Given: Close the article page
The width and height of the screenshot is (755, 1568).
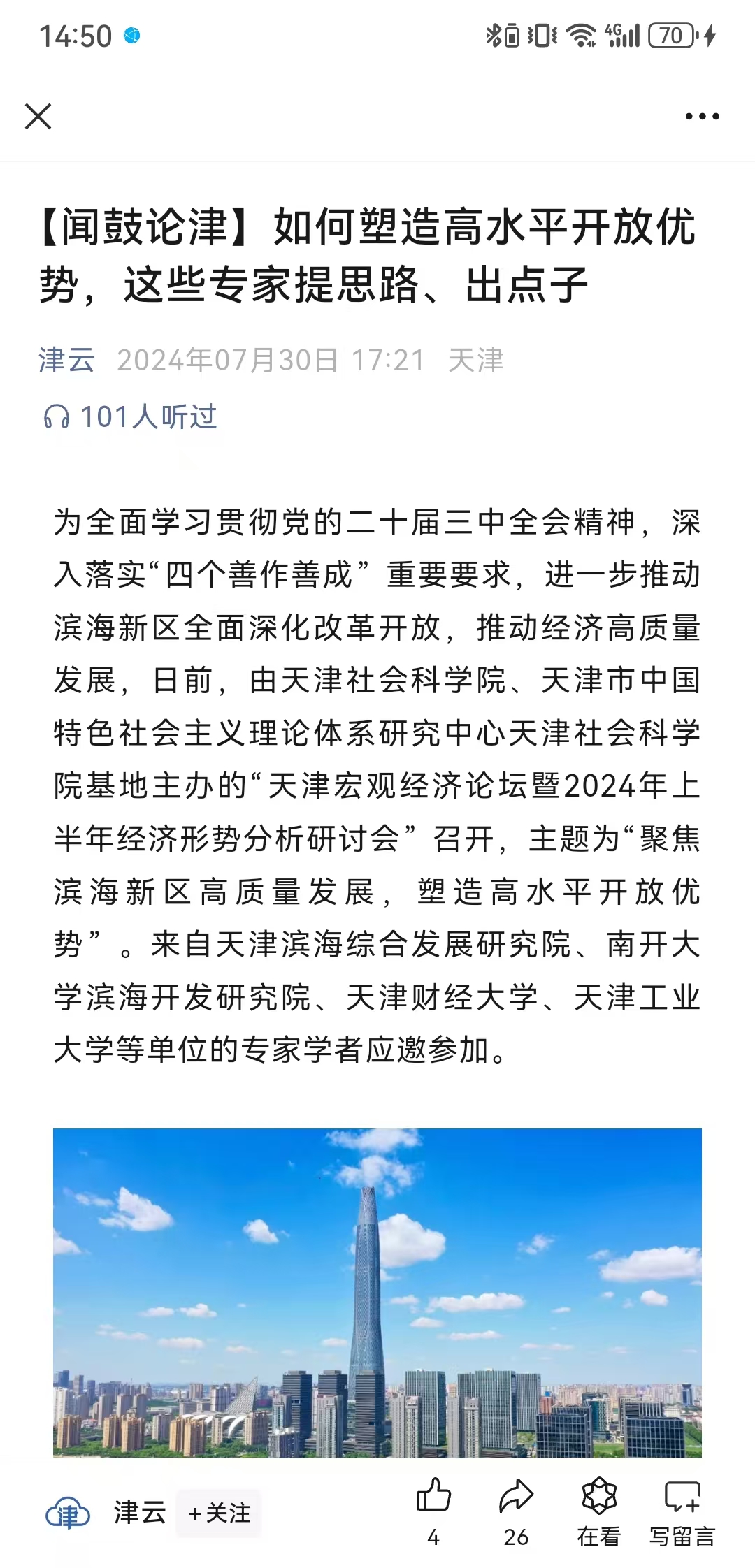Looking at the screenshot, I should tap(38, 117).
